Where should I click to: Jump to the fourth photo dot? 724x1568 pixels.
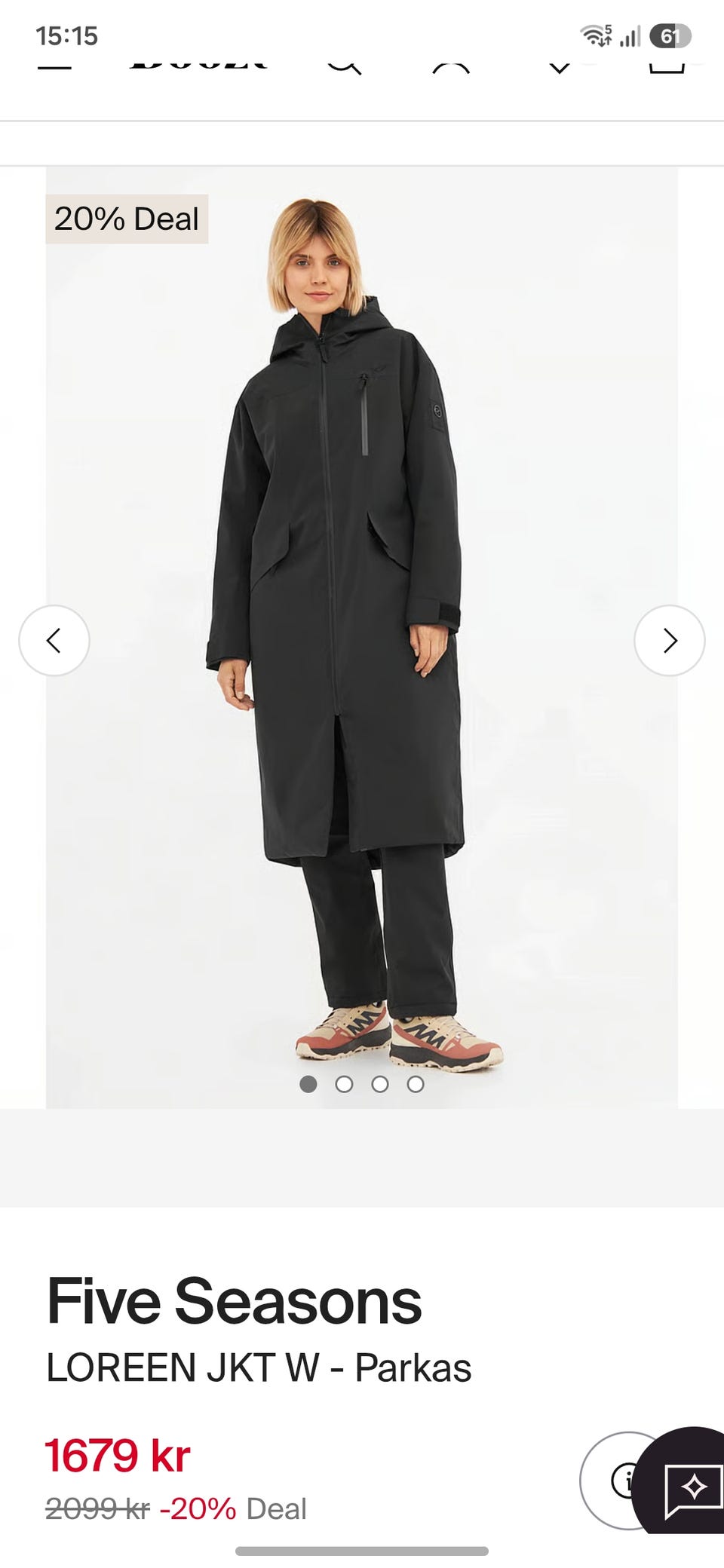(416, 1084)
